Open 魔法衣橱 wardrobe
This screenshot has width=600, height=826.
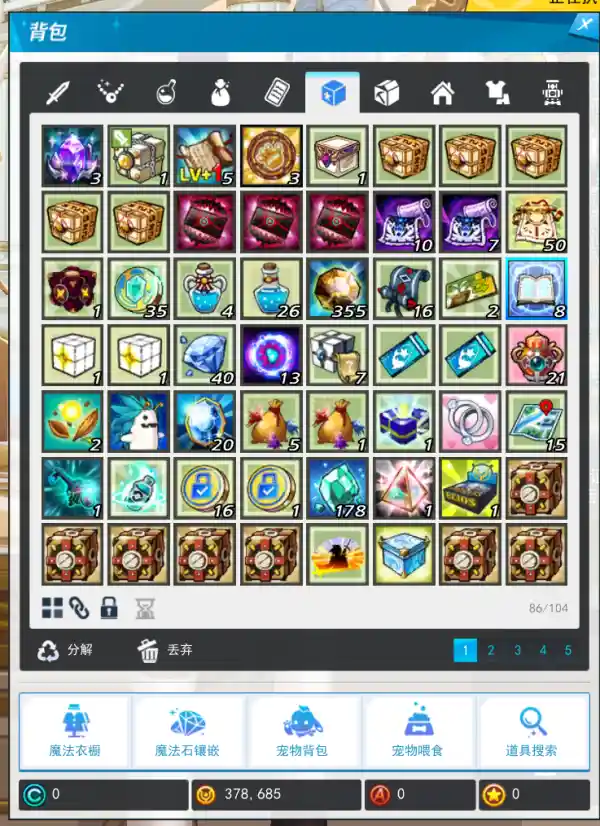(75, 732)
